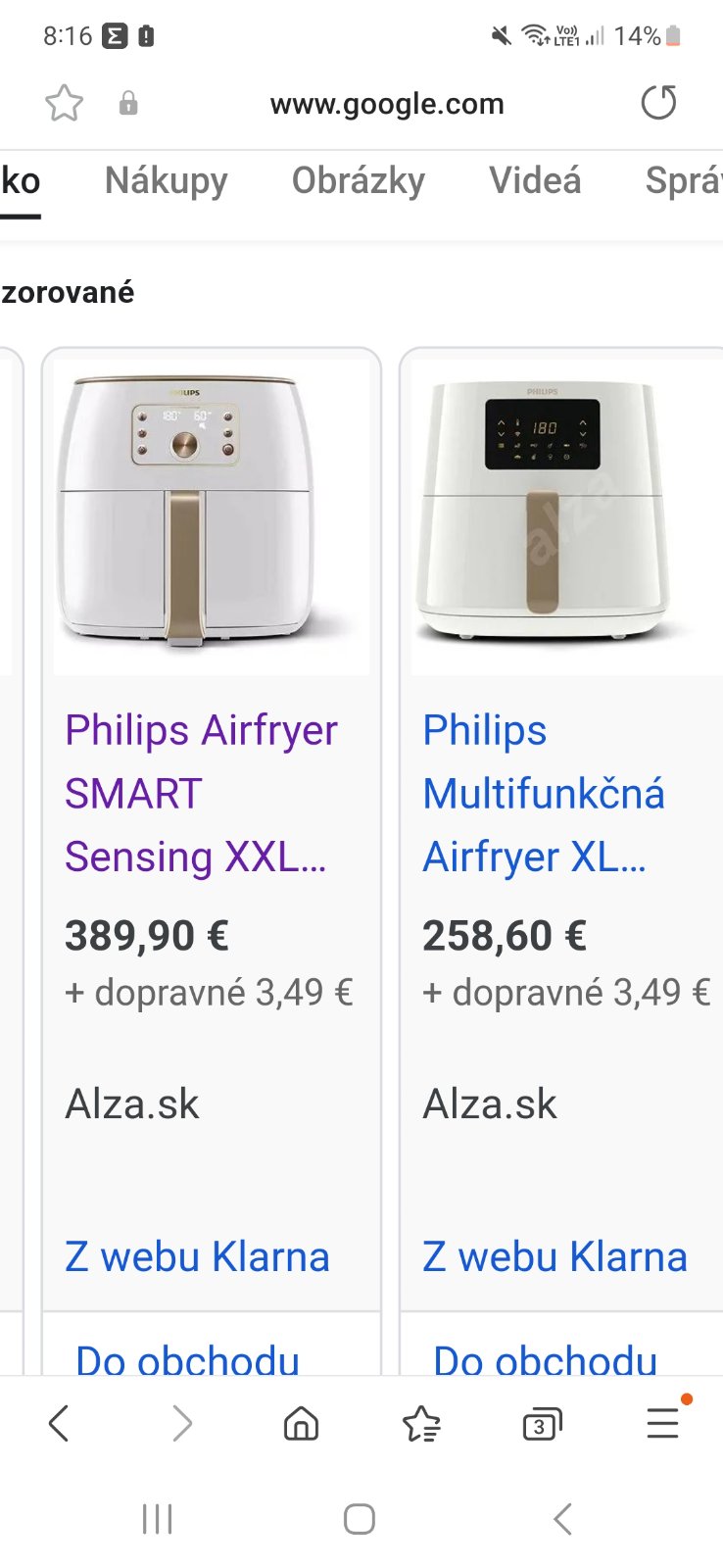Tap Do obchodu for the SMART Sensing XXL
723x1568 pixels.
pyautogui.click(x=187, y=1358)
